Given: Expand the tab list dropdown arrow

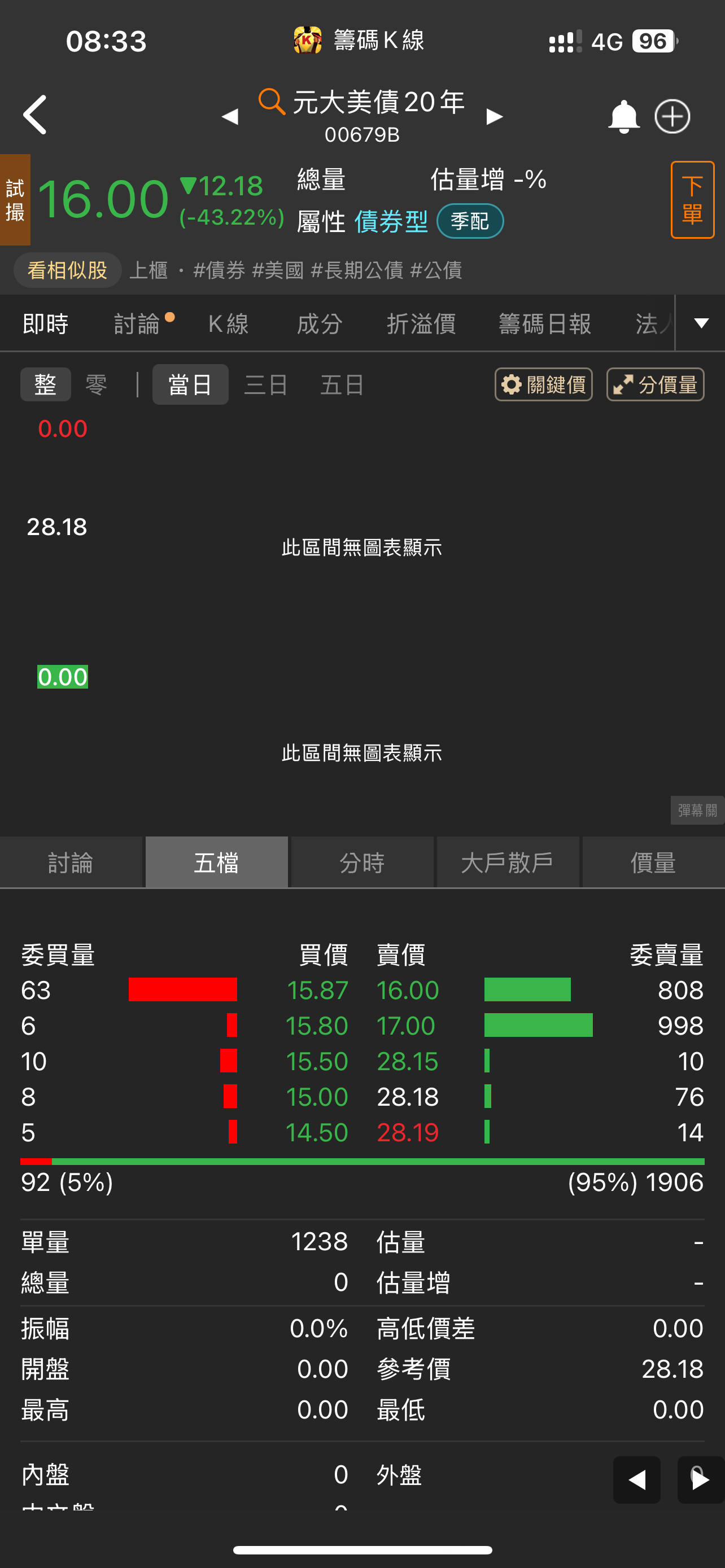Looking at the screenshot, I should pos(701,323).
